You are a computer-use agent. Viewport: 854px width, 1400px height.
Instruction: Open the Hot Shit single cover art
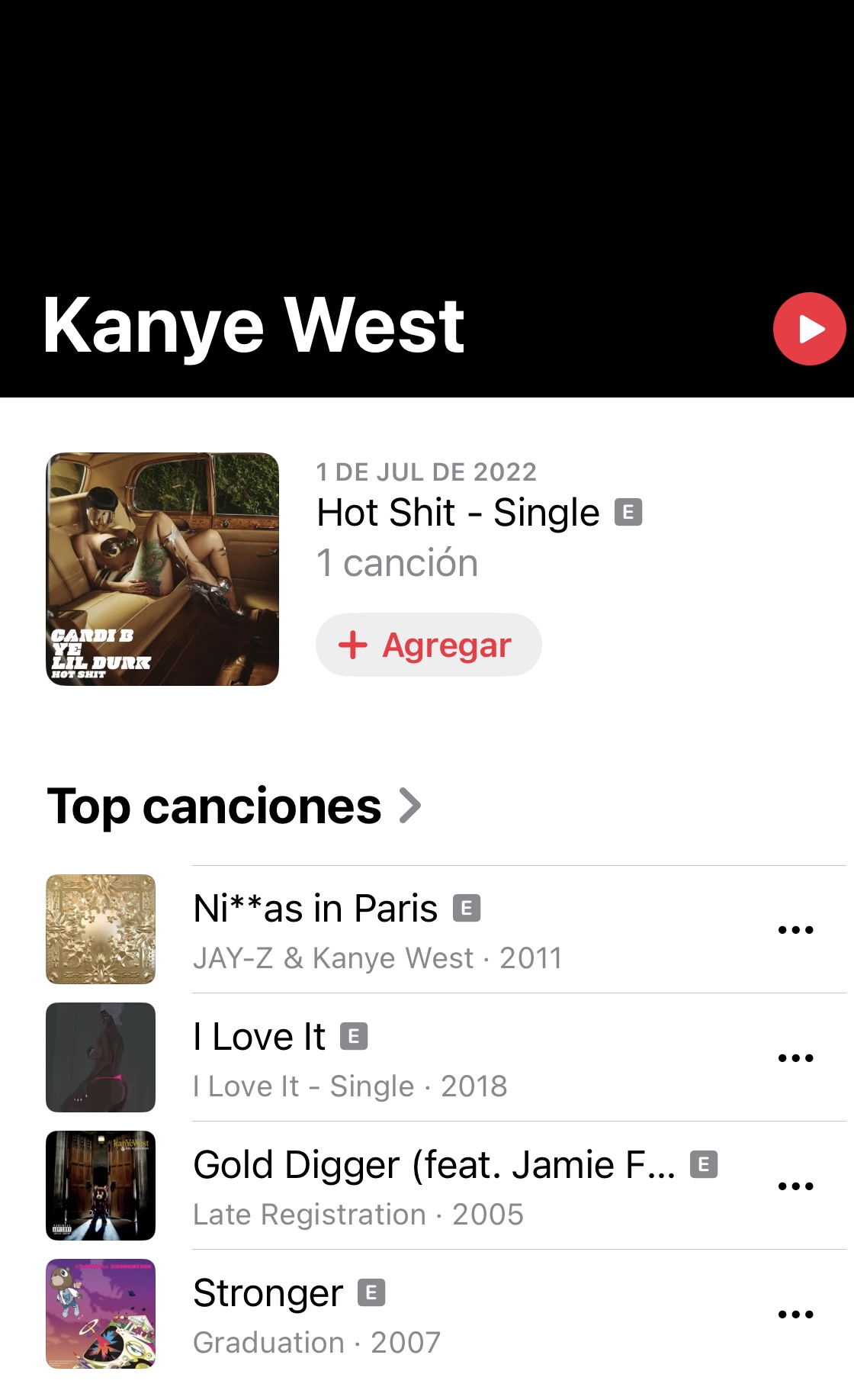(x=162, y=569)
